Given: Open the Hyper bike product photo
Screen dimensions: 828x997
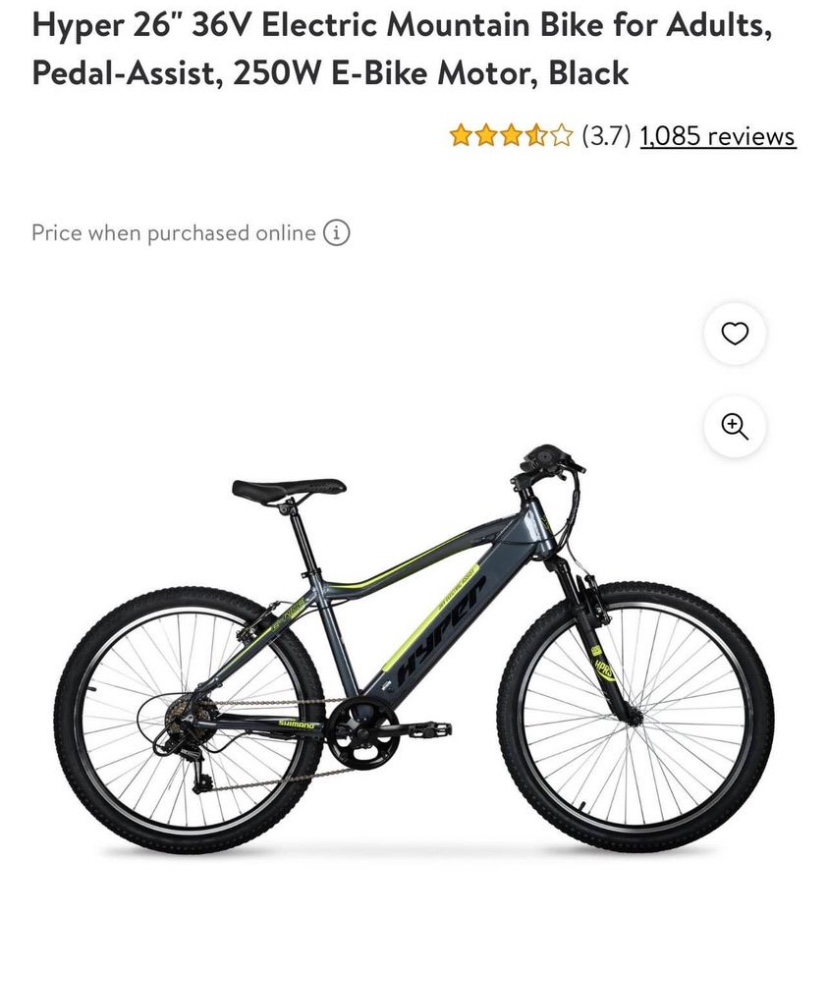Looking at the screenshot, I should click(x=414, y=650).
